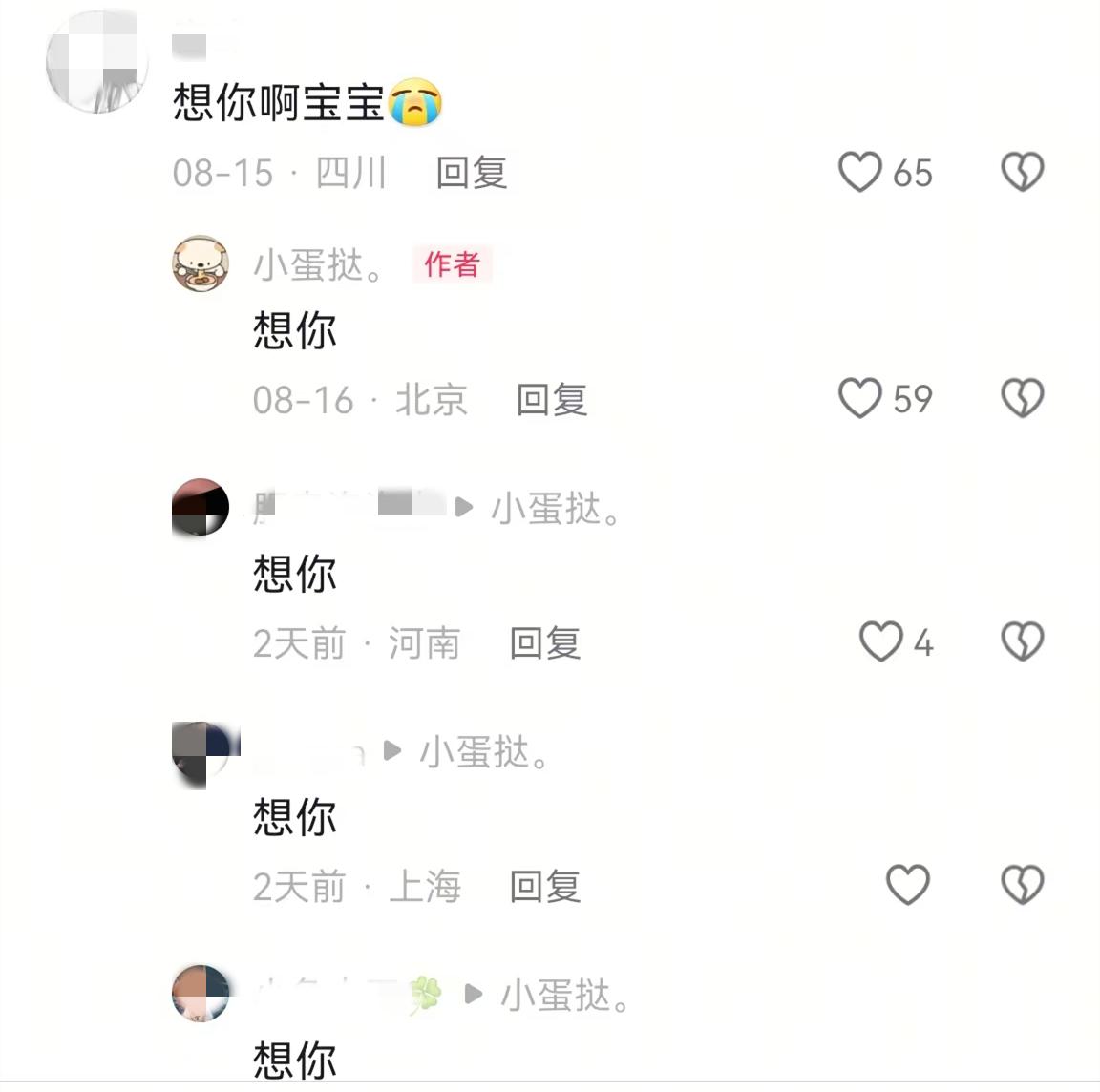Like the 上海 reply 想你
This screenshot has width=1100, height=1092.
click(907, 885)
